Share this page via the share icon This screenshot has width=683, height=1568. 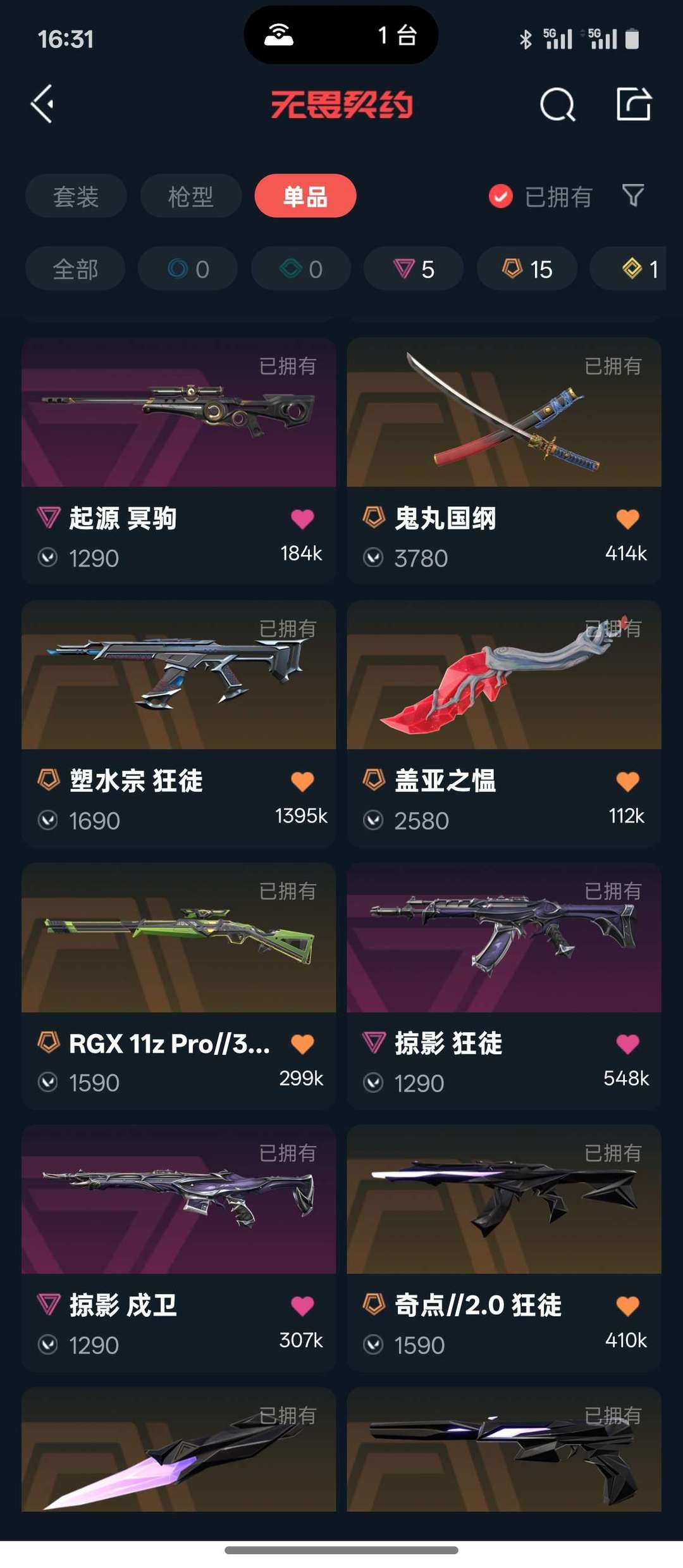click(634, 104)
